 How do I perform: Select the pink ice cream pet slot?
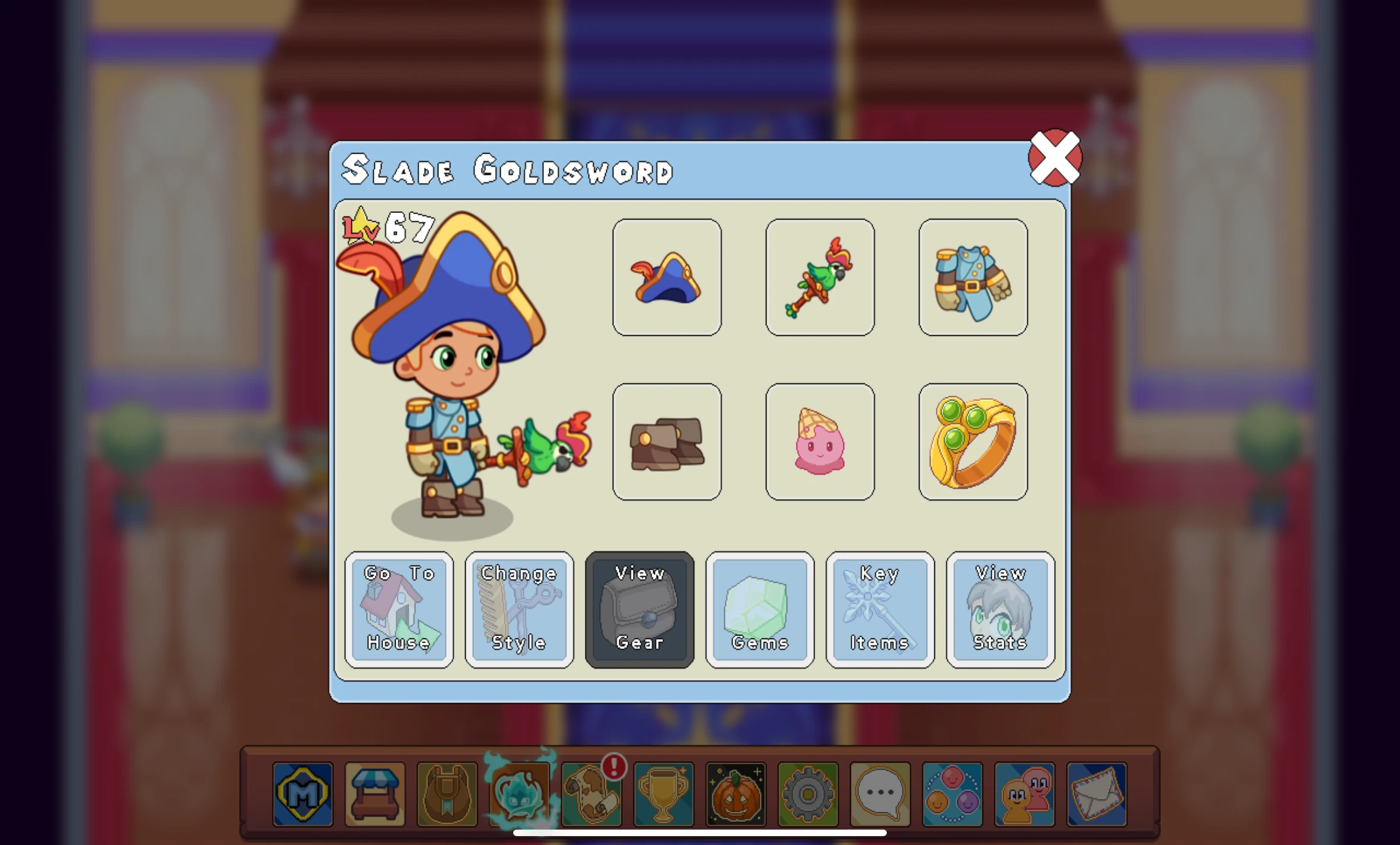820,441
